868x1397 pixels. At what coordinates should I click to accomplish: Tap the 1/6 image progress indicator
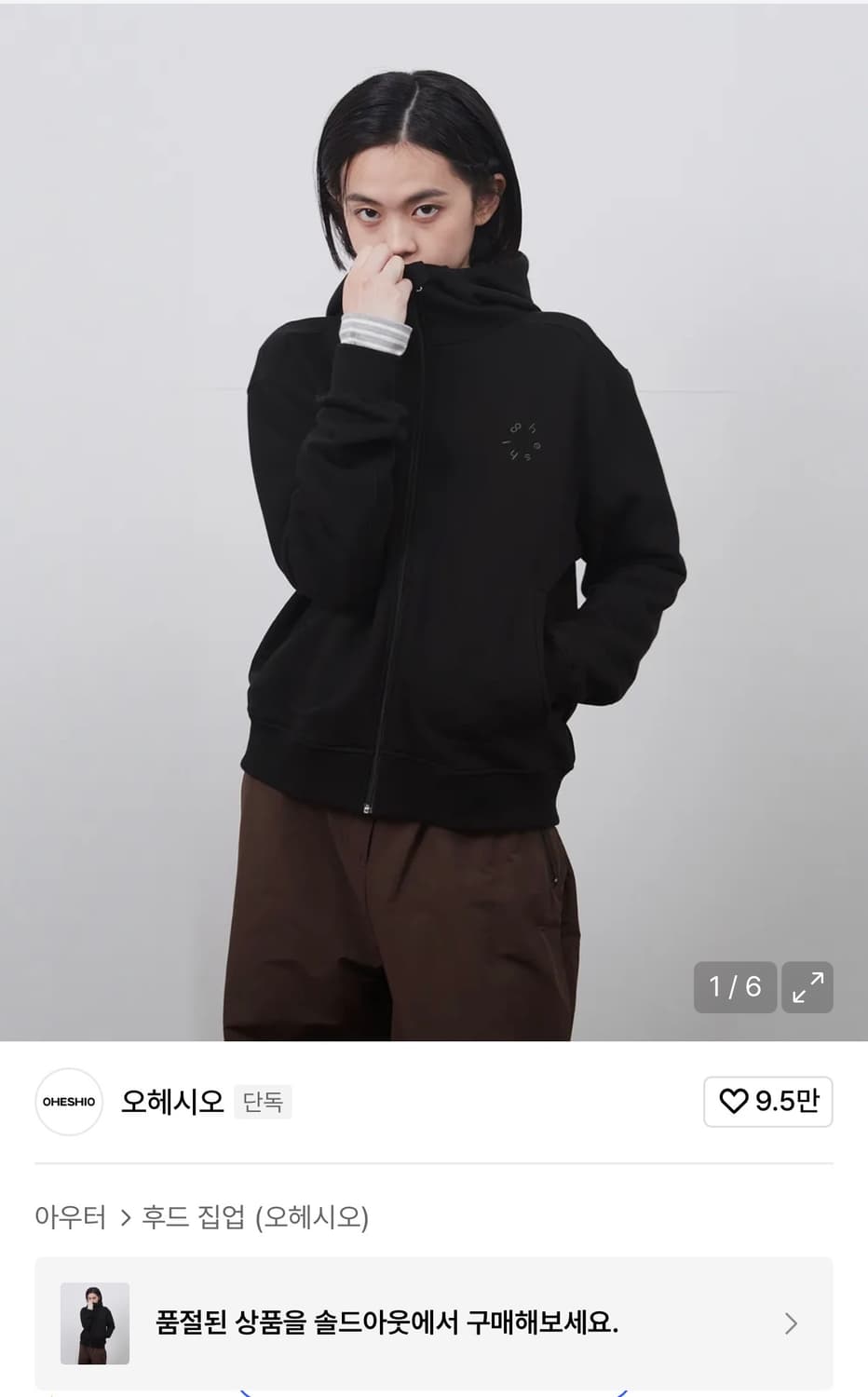735,987
